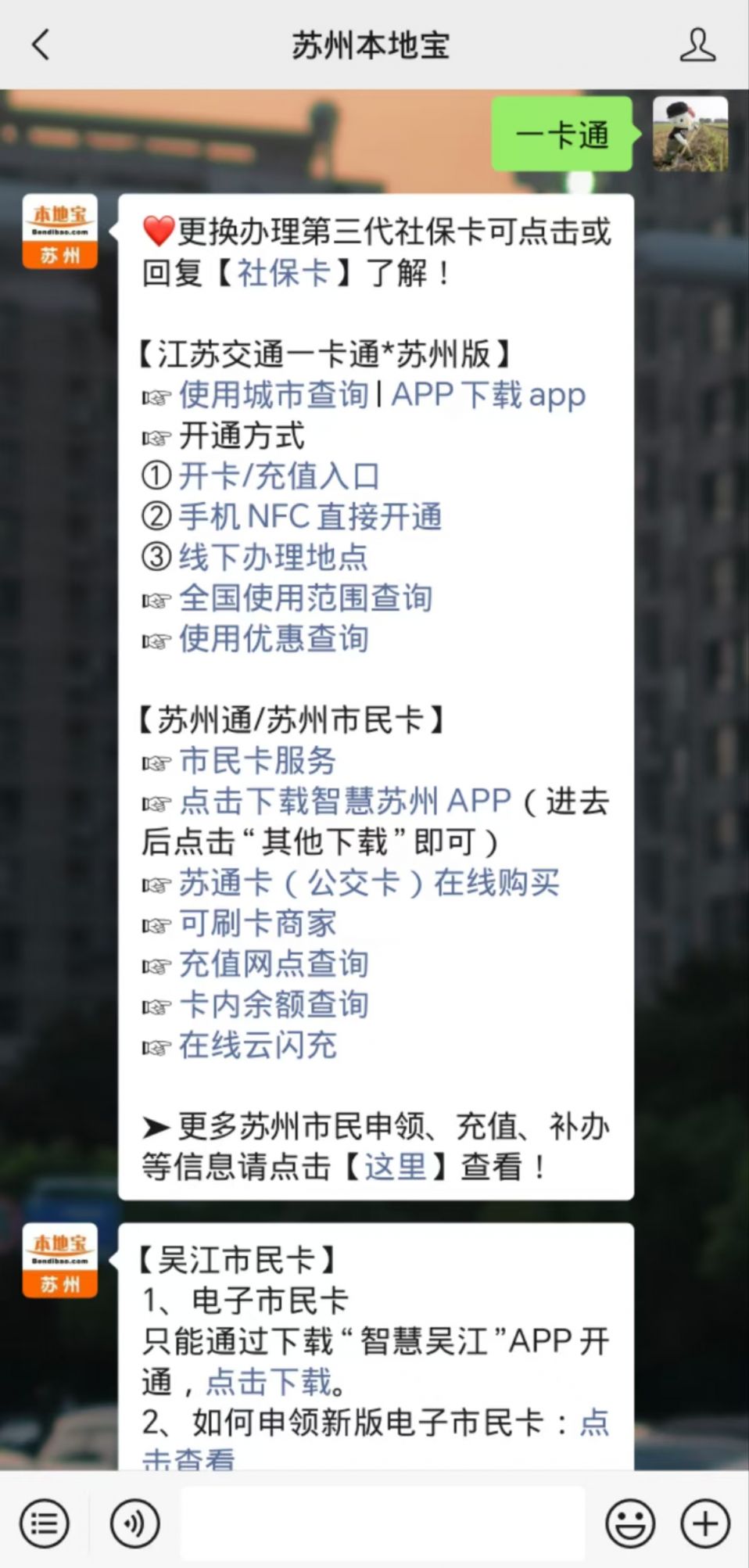Open the 在线云闪充 link
Viewport: 749px width, 1568px height.
pos(257,1045)
